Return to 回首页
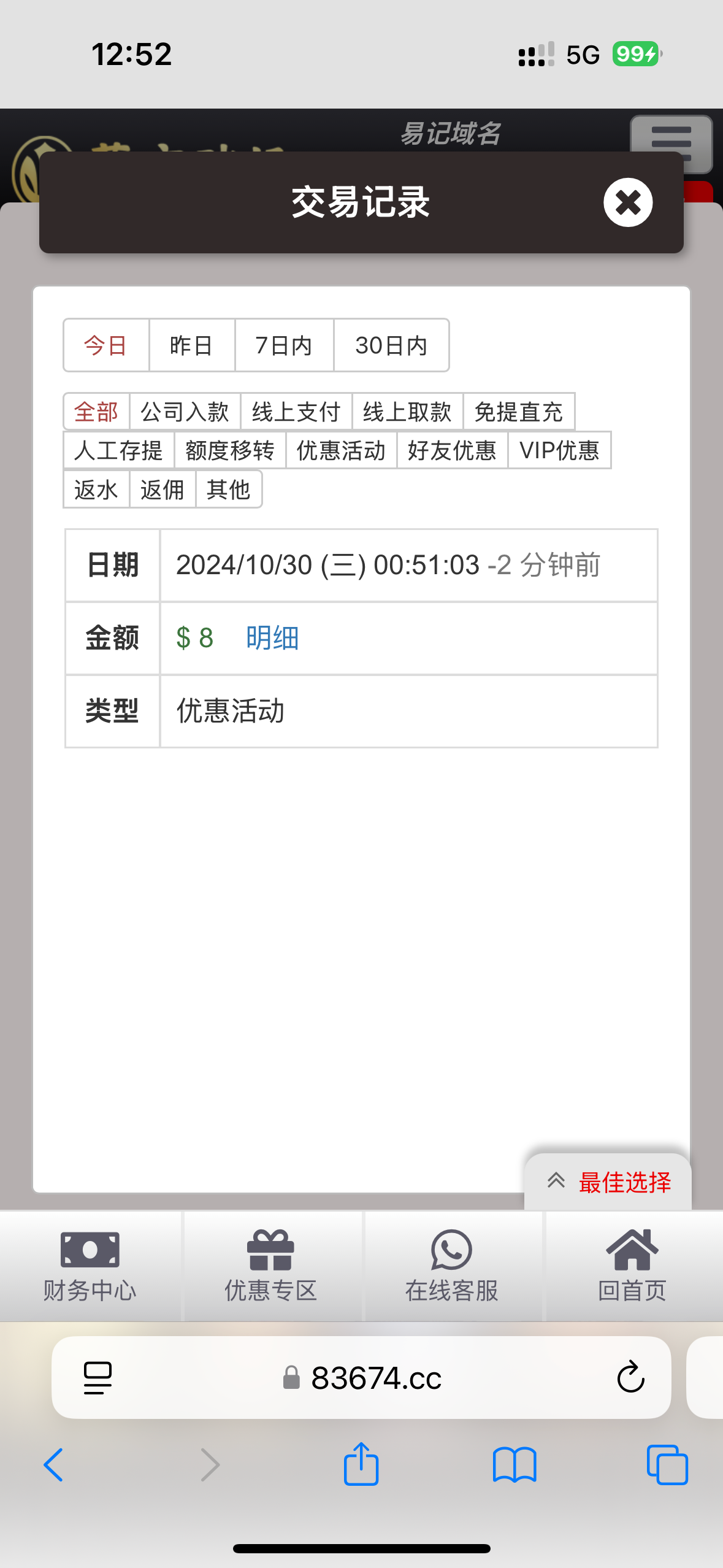723x1568 pixels. point(632,1266)
